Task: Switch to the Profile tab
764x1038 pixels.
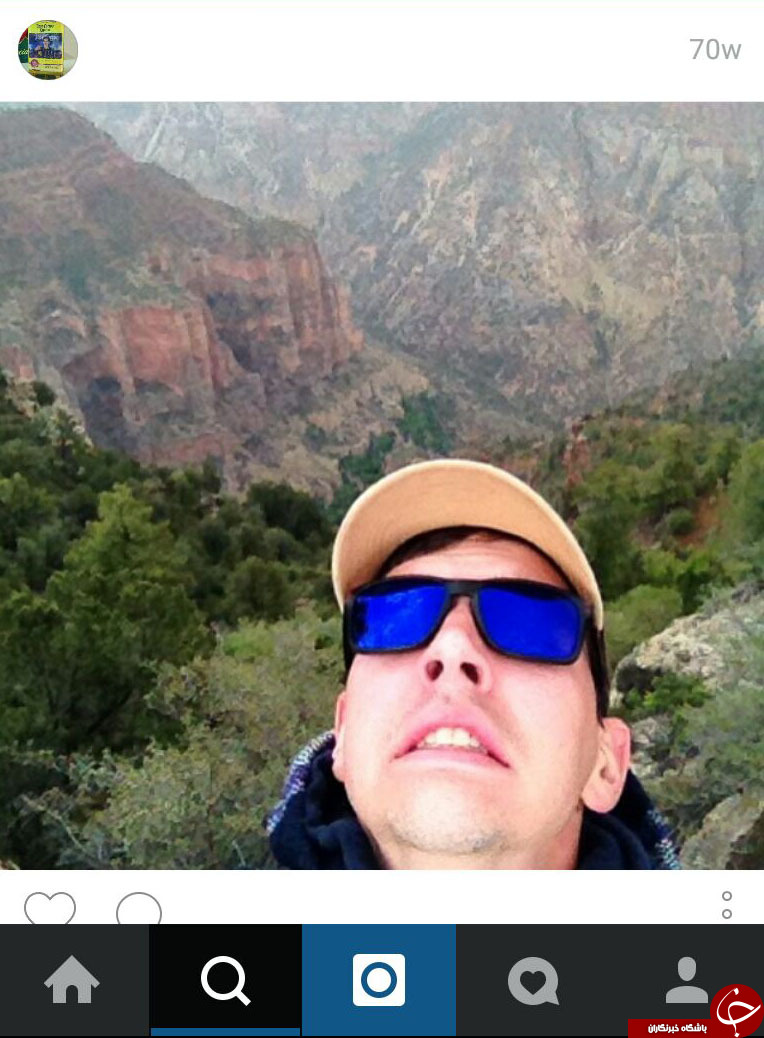Action: (687, 978)
